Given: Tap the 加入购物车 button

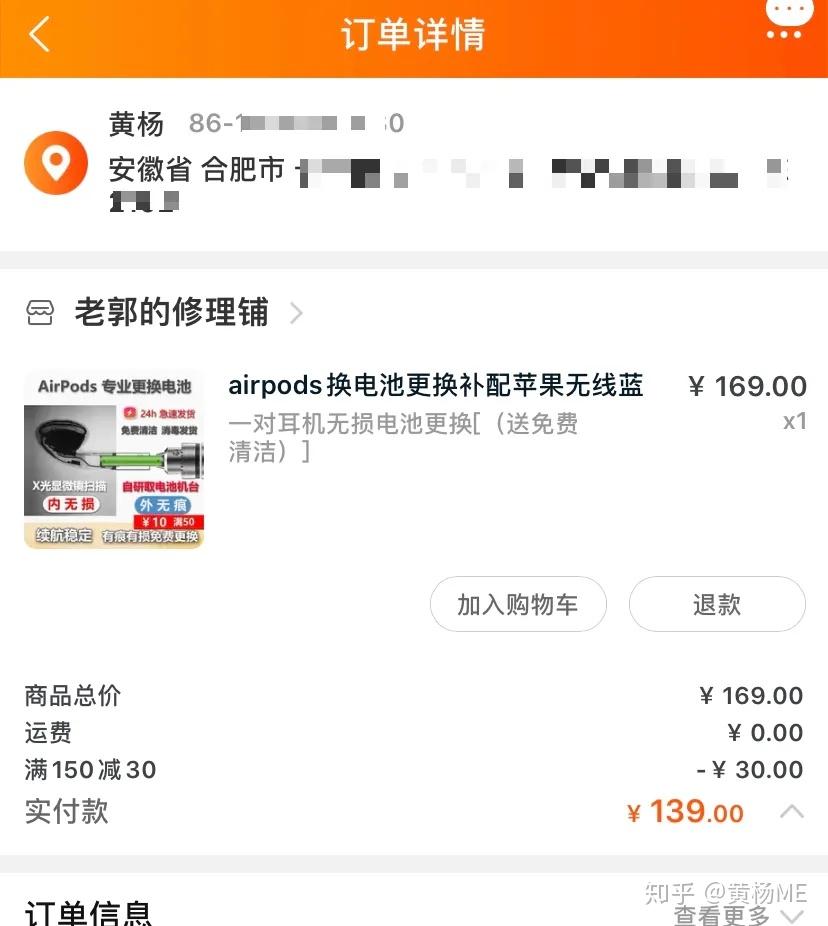Looking at the screenshot, I should (x=518, y=604).
